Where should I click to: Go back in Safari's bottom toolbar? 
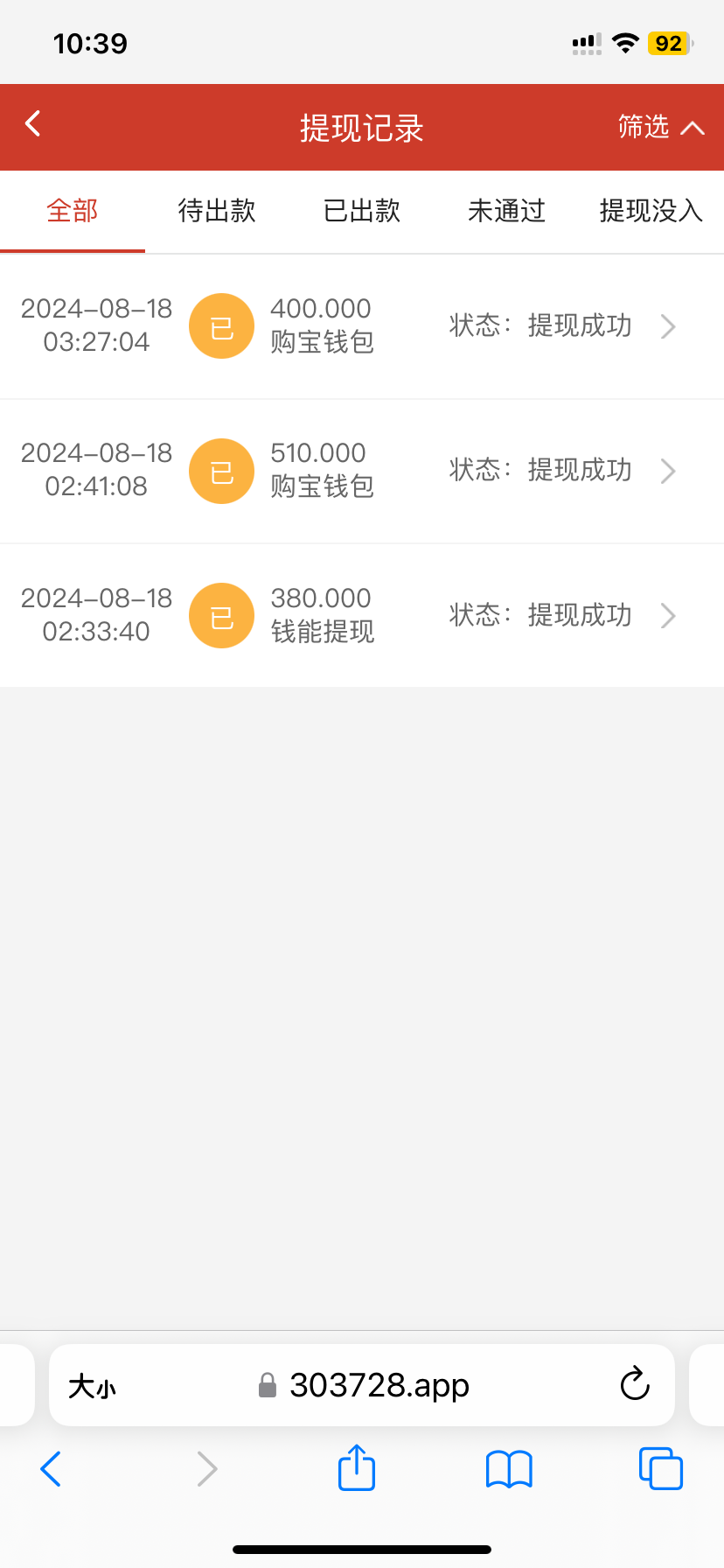[52, 1468]
